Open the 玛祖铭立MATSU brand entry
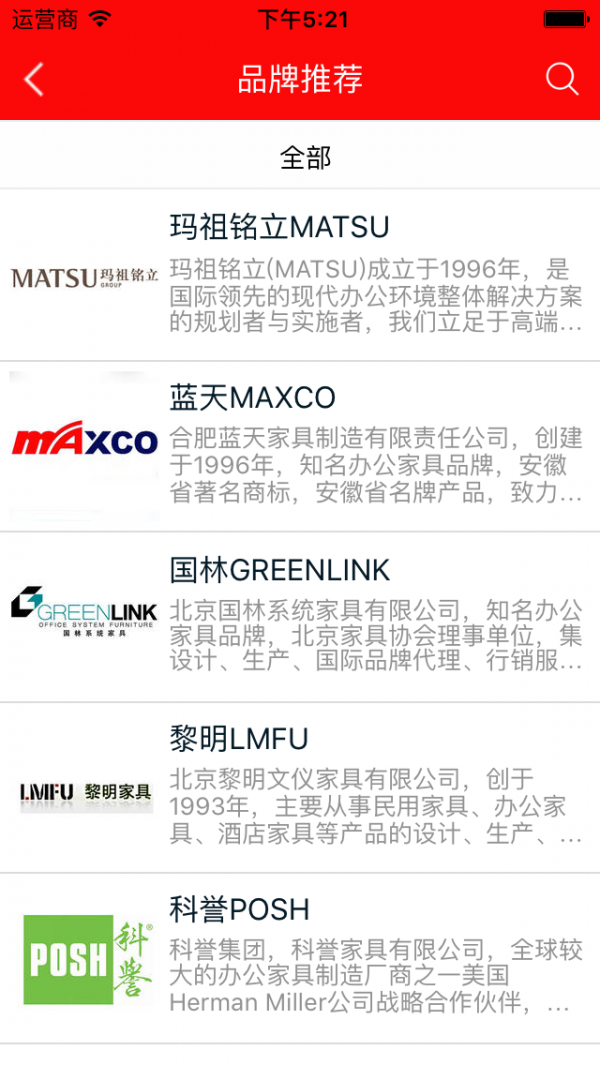This screenshot has height=1065, width=600. click(300, 275)
